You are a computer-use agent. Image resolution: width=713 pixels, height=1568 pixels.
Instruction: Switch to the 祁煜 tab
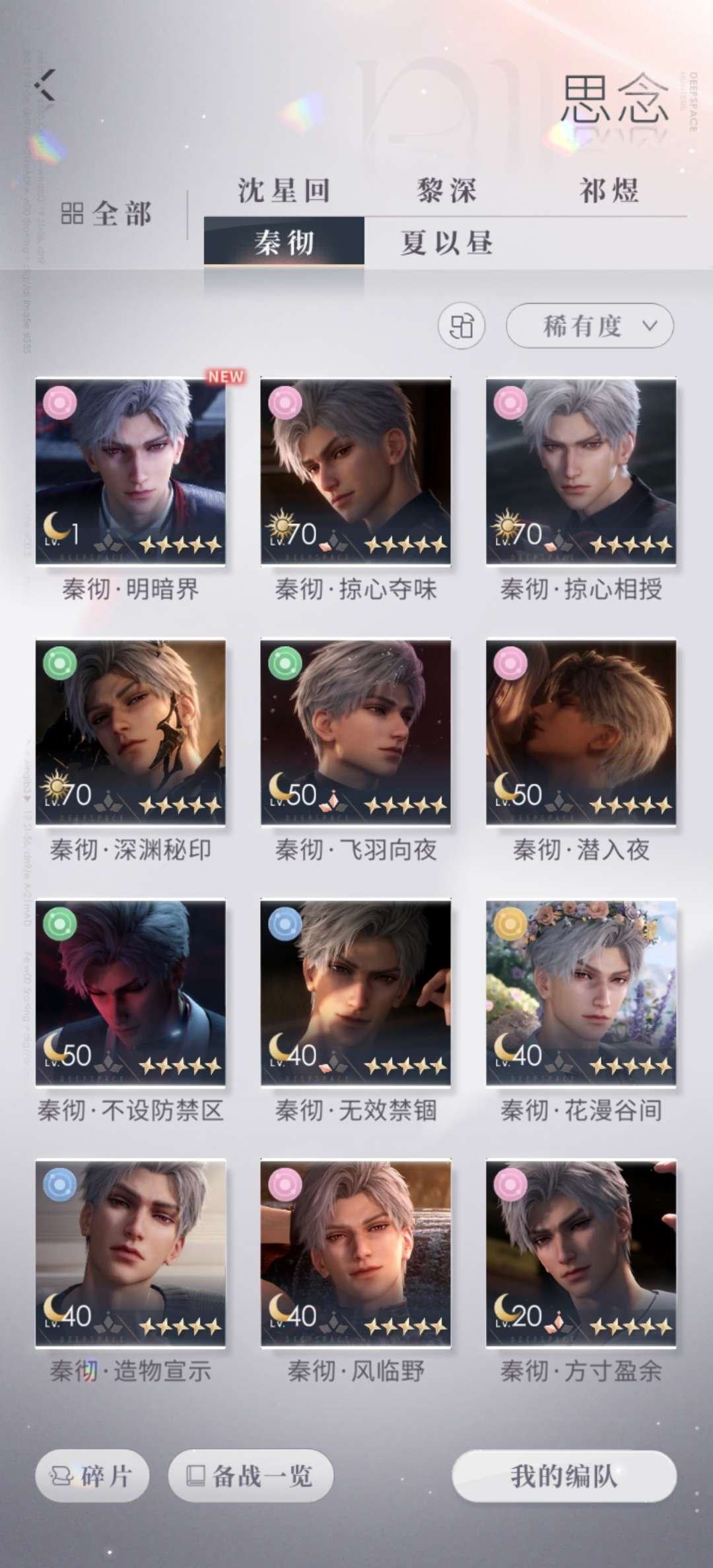tap(609, 191)
